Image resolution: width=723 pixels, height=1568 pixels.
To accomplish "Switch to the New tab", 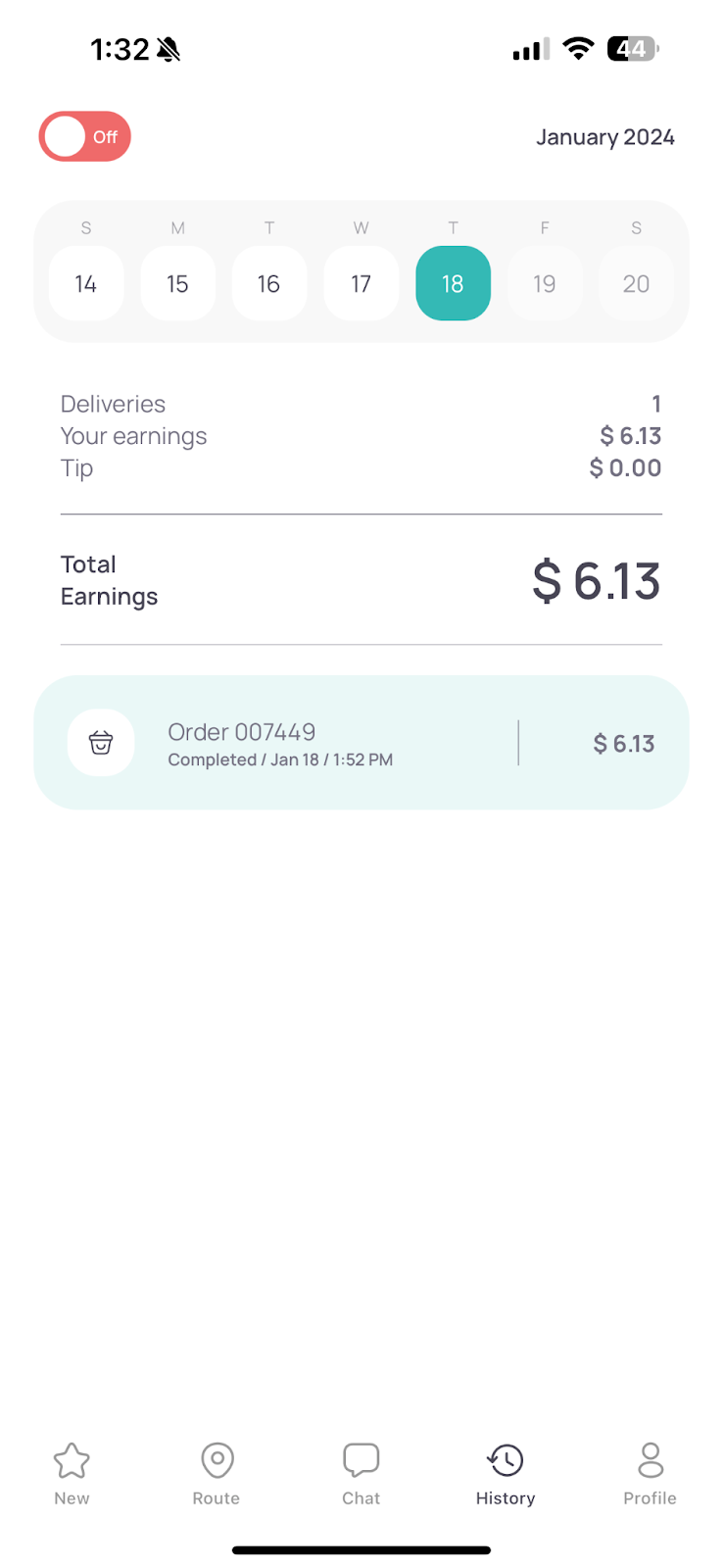I will pyautogui.click(x=72, y=1473).
